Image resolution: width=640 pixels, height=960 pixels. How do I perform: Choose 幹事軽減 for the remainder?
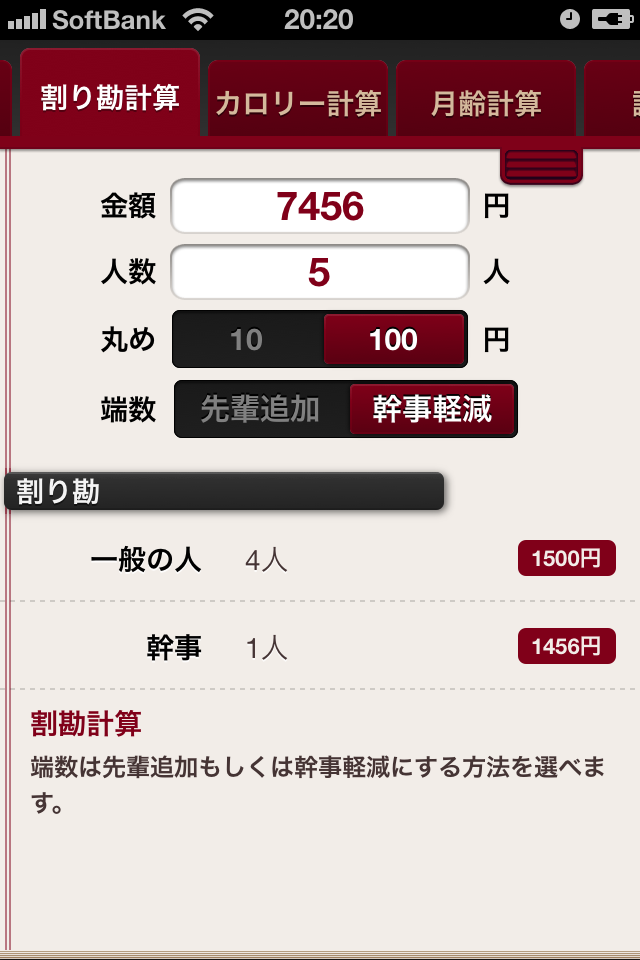click(432, 409)
